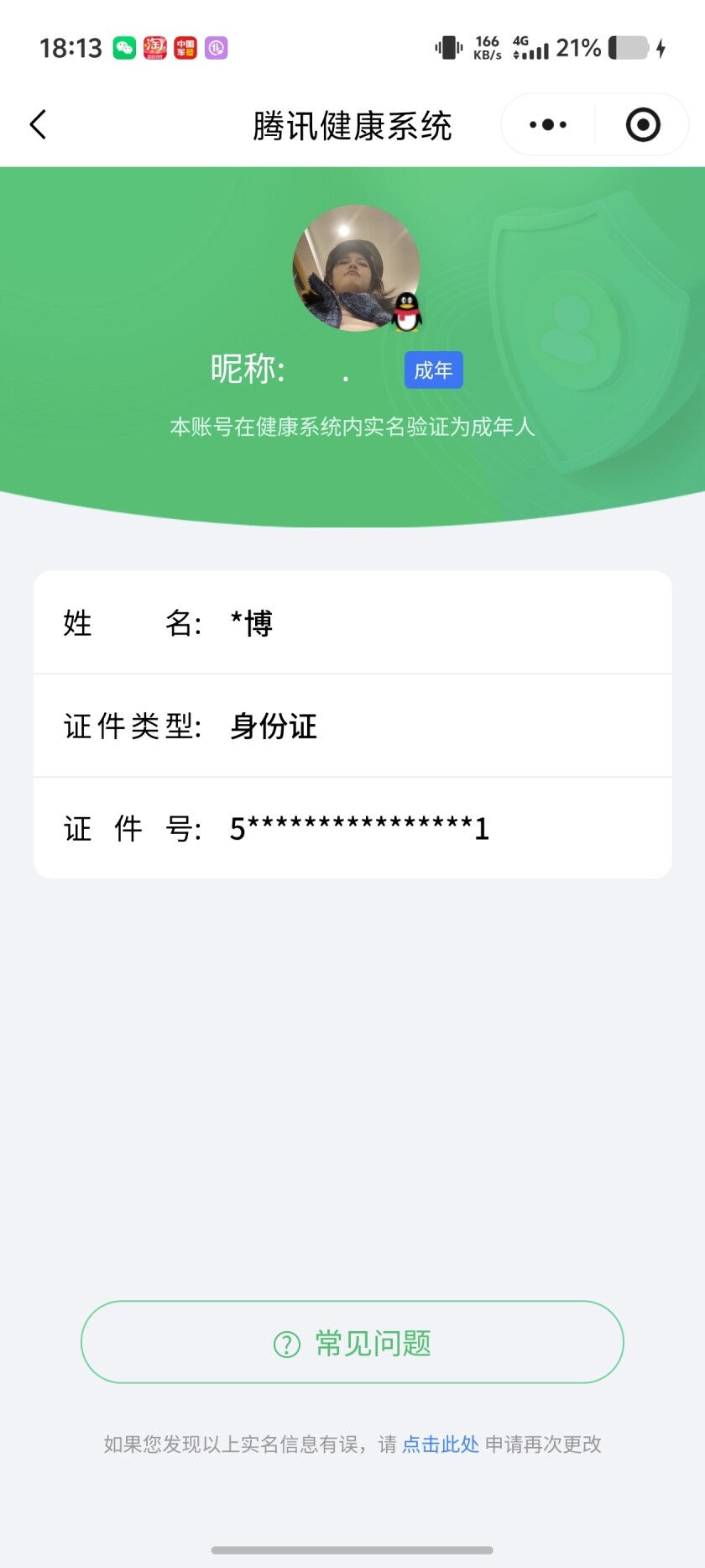
Task: Click the 常见问题 button
Action: point(352,1343)
